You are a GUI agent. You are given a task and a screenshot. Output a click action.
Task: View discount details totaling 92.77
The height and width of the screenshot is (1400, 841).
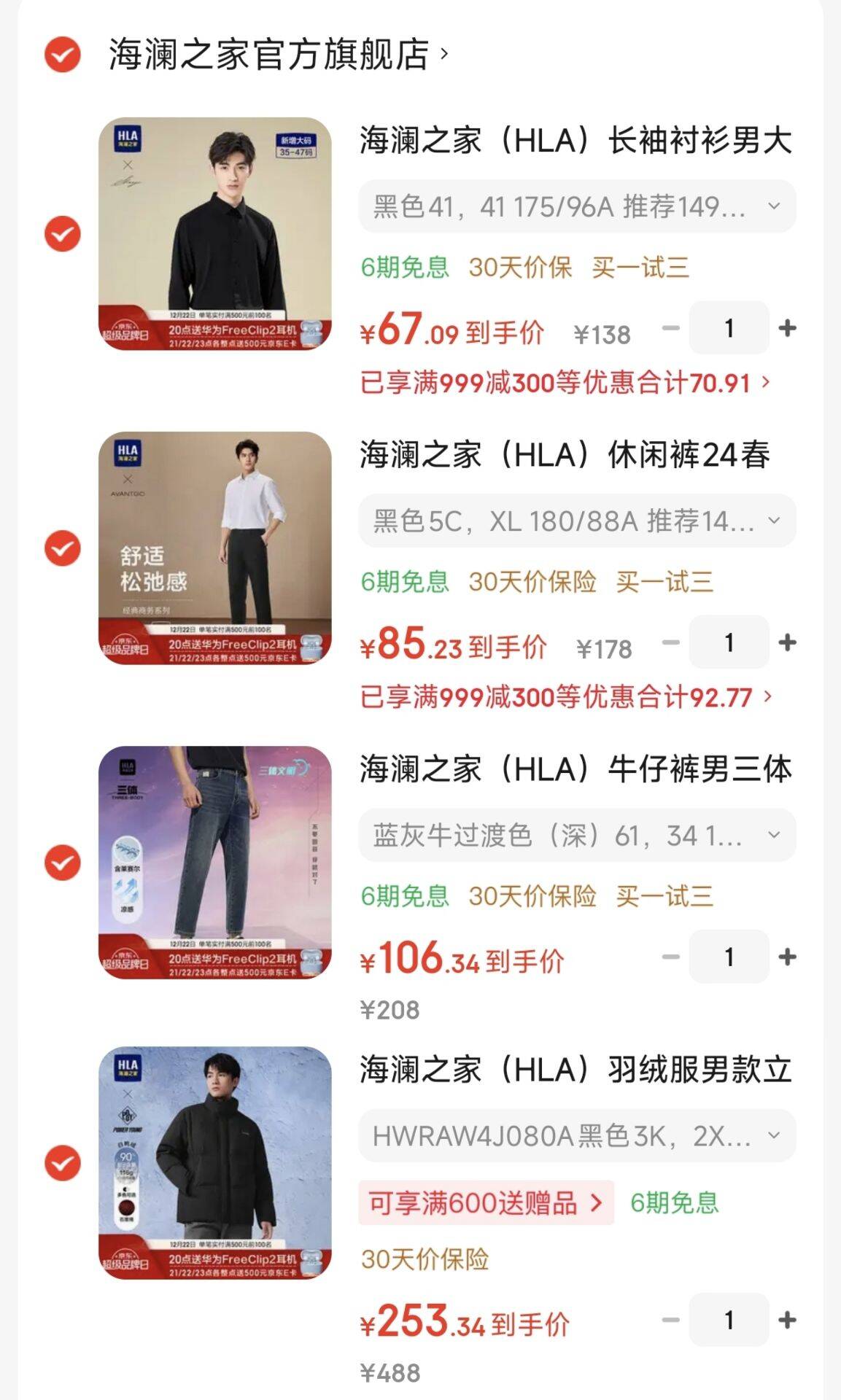click(x=565, y=697)
